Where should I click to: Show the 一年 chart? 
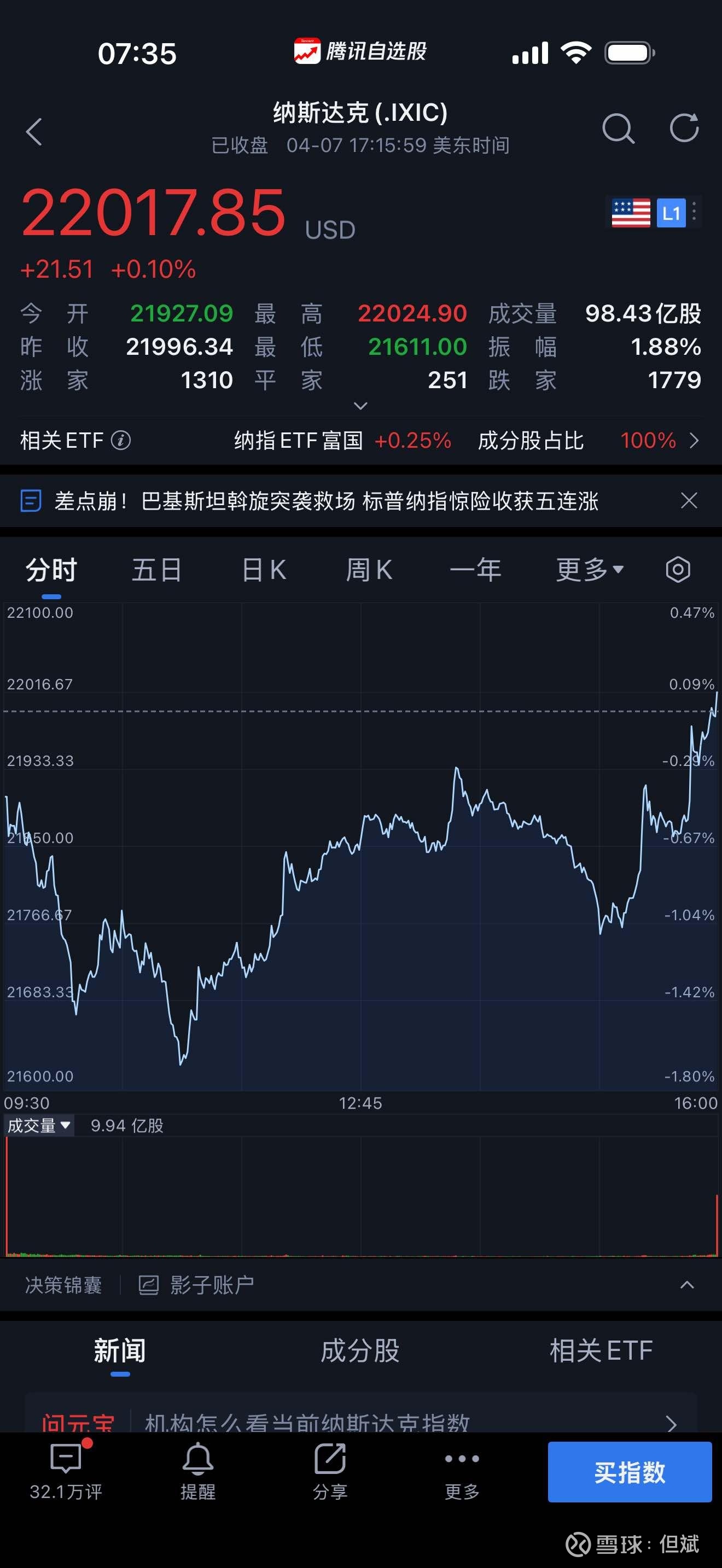tap(475, 570)
